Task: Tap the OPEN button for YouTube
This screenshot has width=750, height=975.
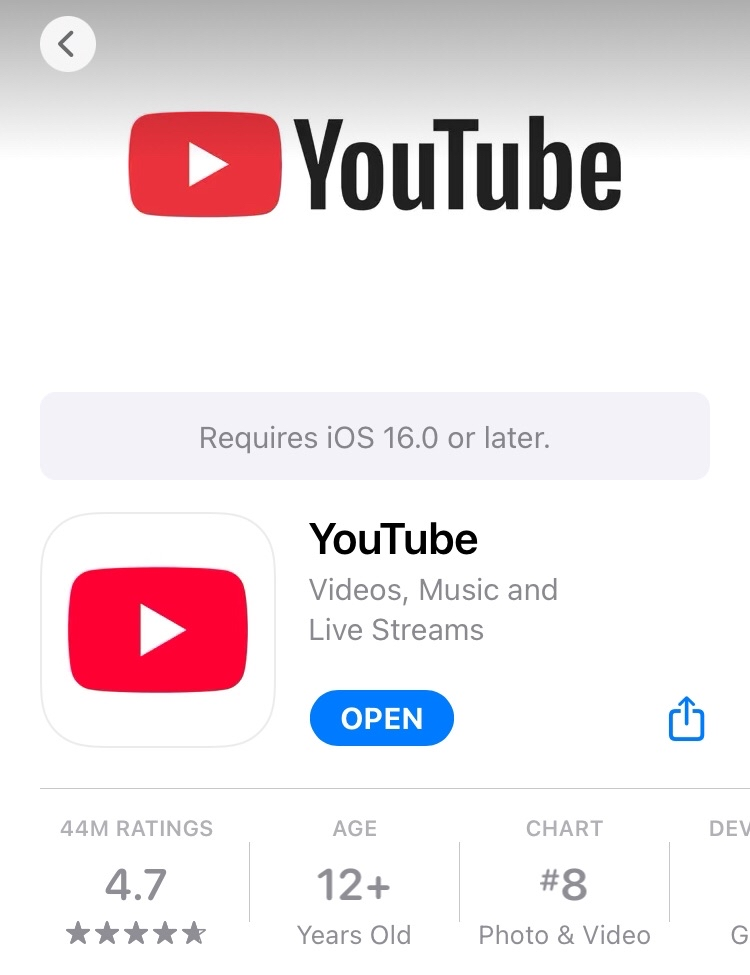Action: click(382, 718)
